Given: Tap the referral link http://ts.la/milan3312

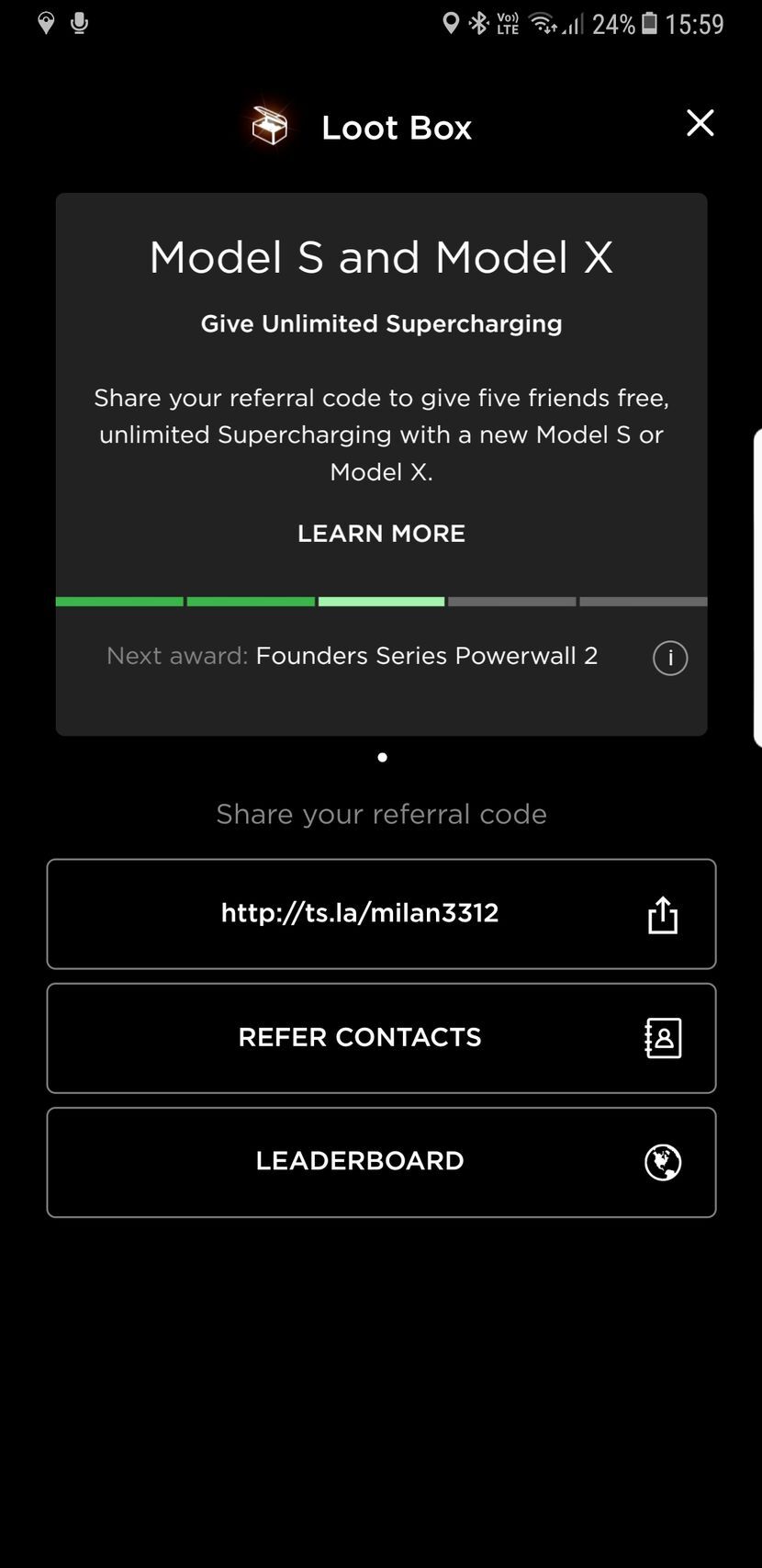Looking at the screenshot, I should pyautogui.click(x=359, y=913).
